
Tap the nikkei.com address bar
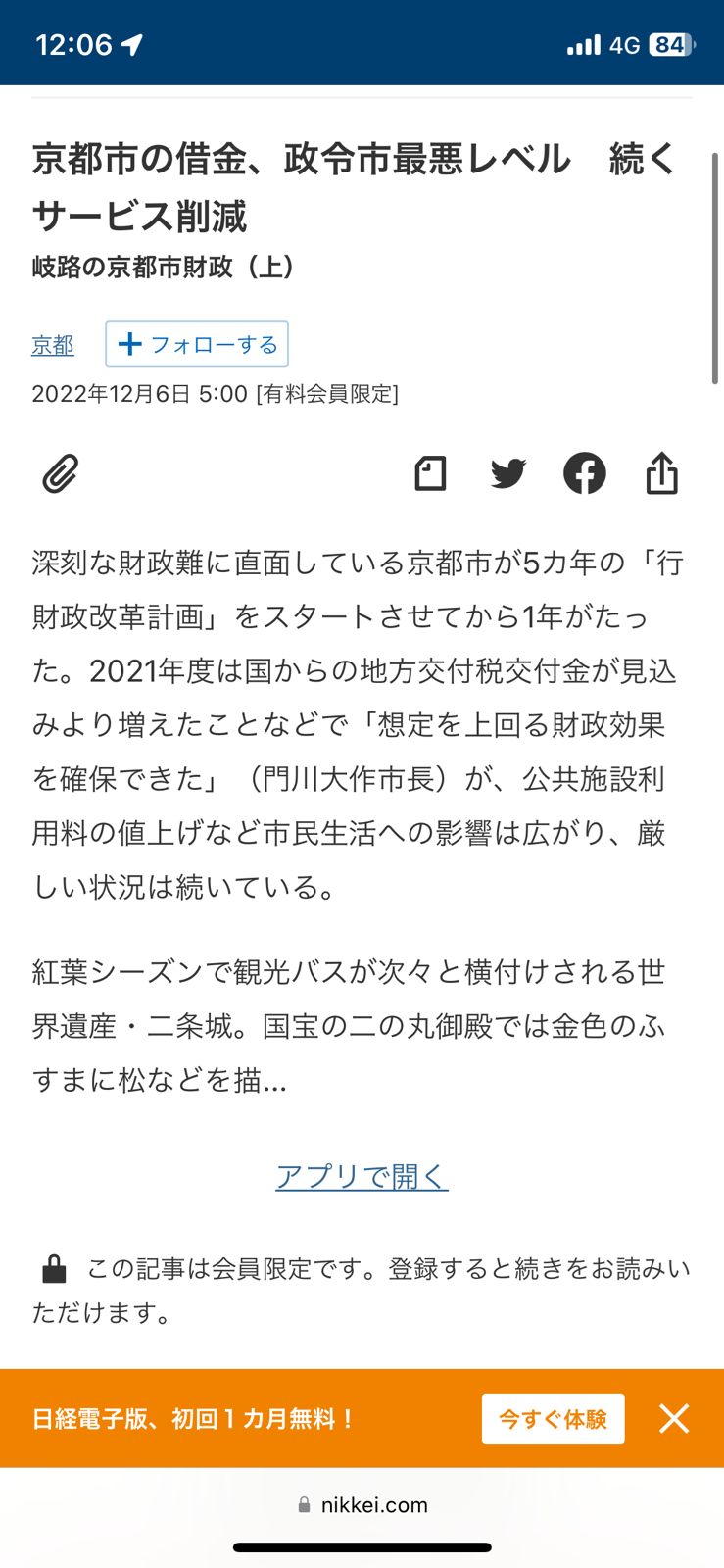pos(362,1505)
